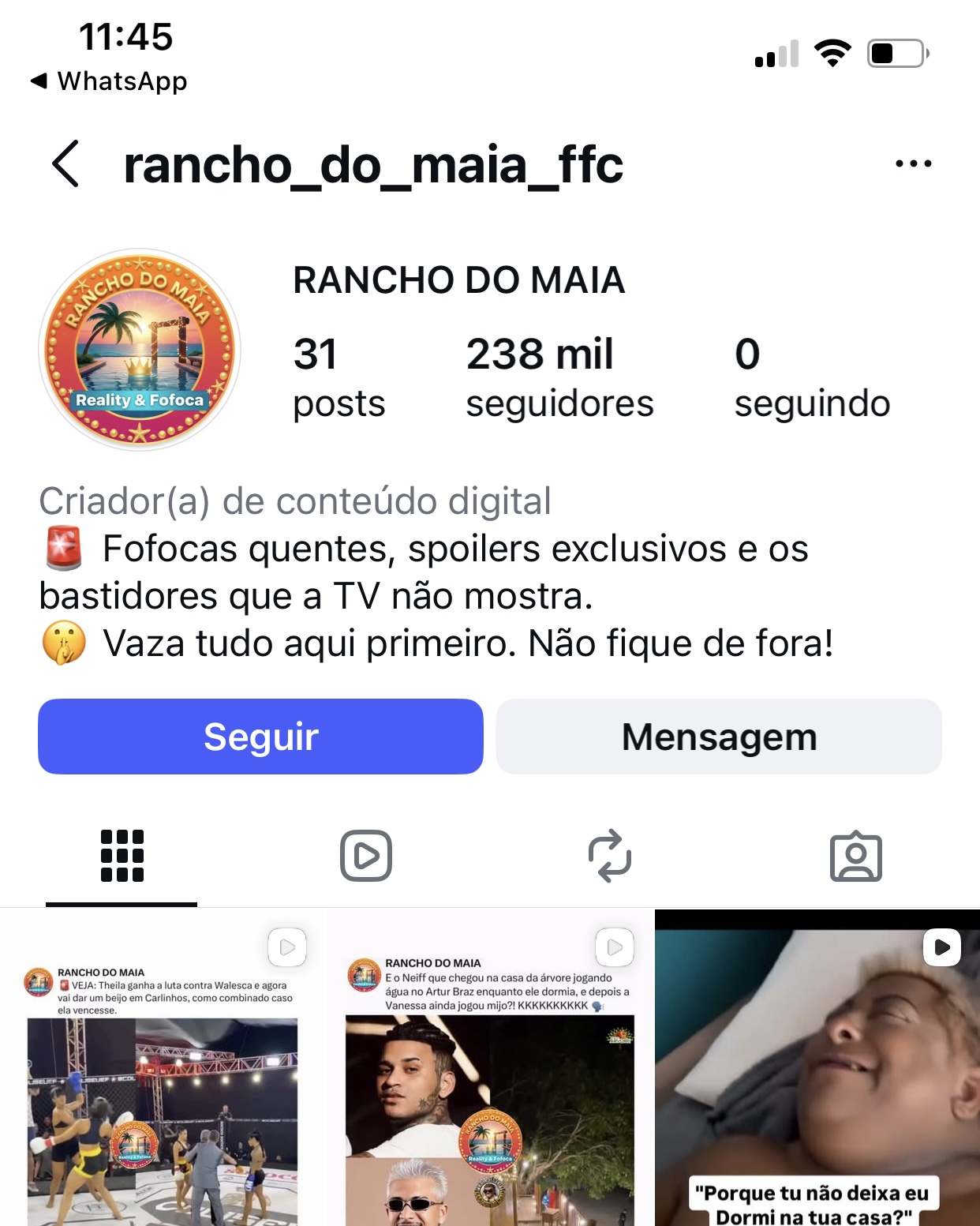Screen dimensions: 980x1226
Task: Open the Neiff water prank post
Action: (x=489, y=1074)
